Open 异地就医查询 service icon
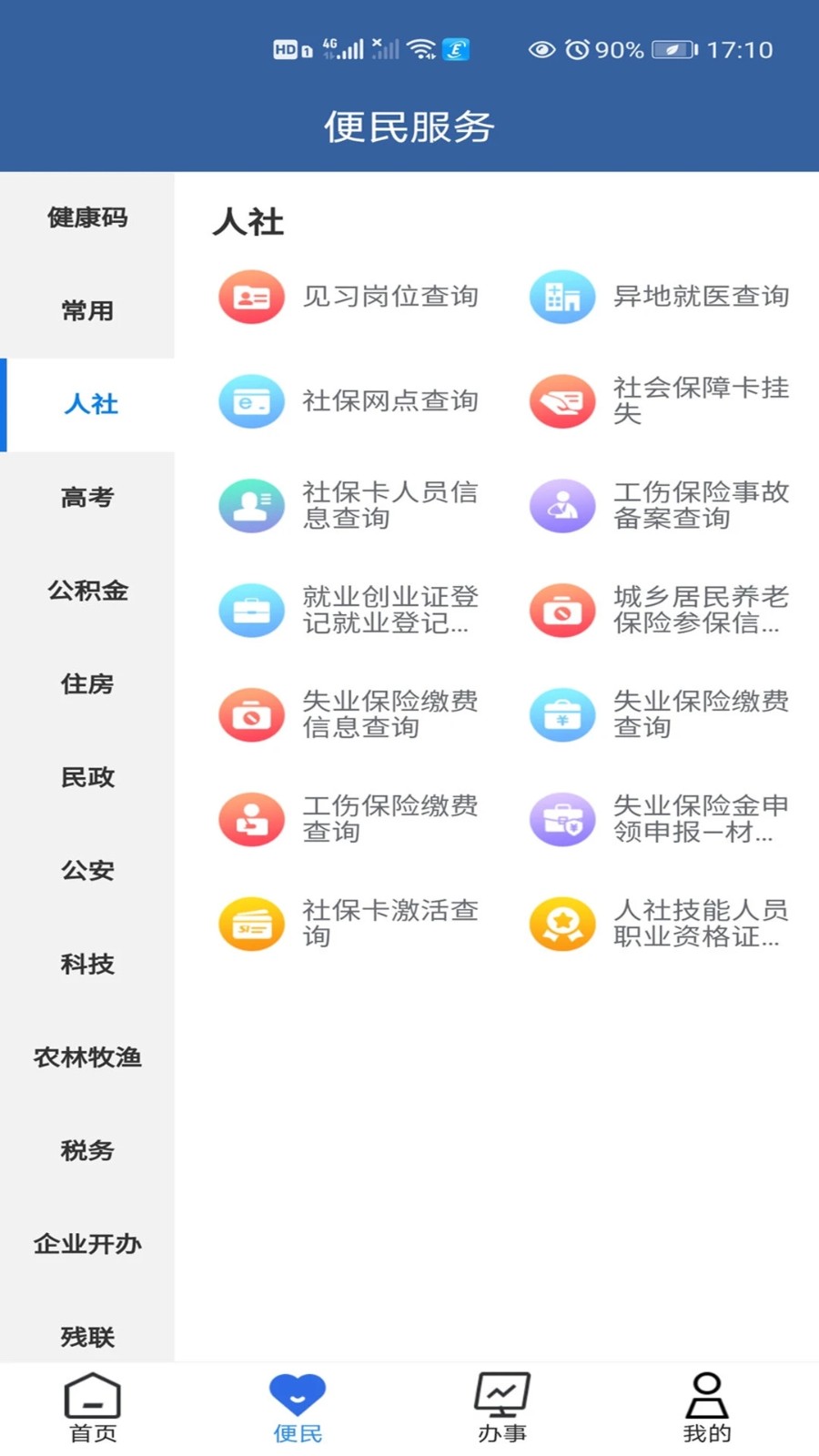The height and width of the screenshot is (1456, 819). [x=562, y=297]
